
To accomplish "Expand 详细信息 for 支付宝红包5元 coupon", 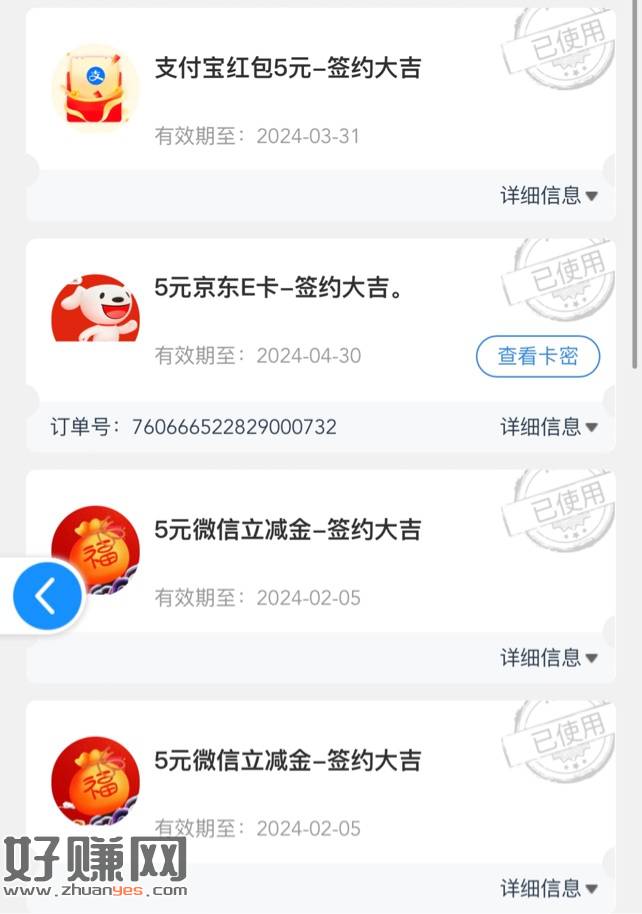I will tap(549, 196).
